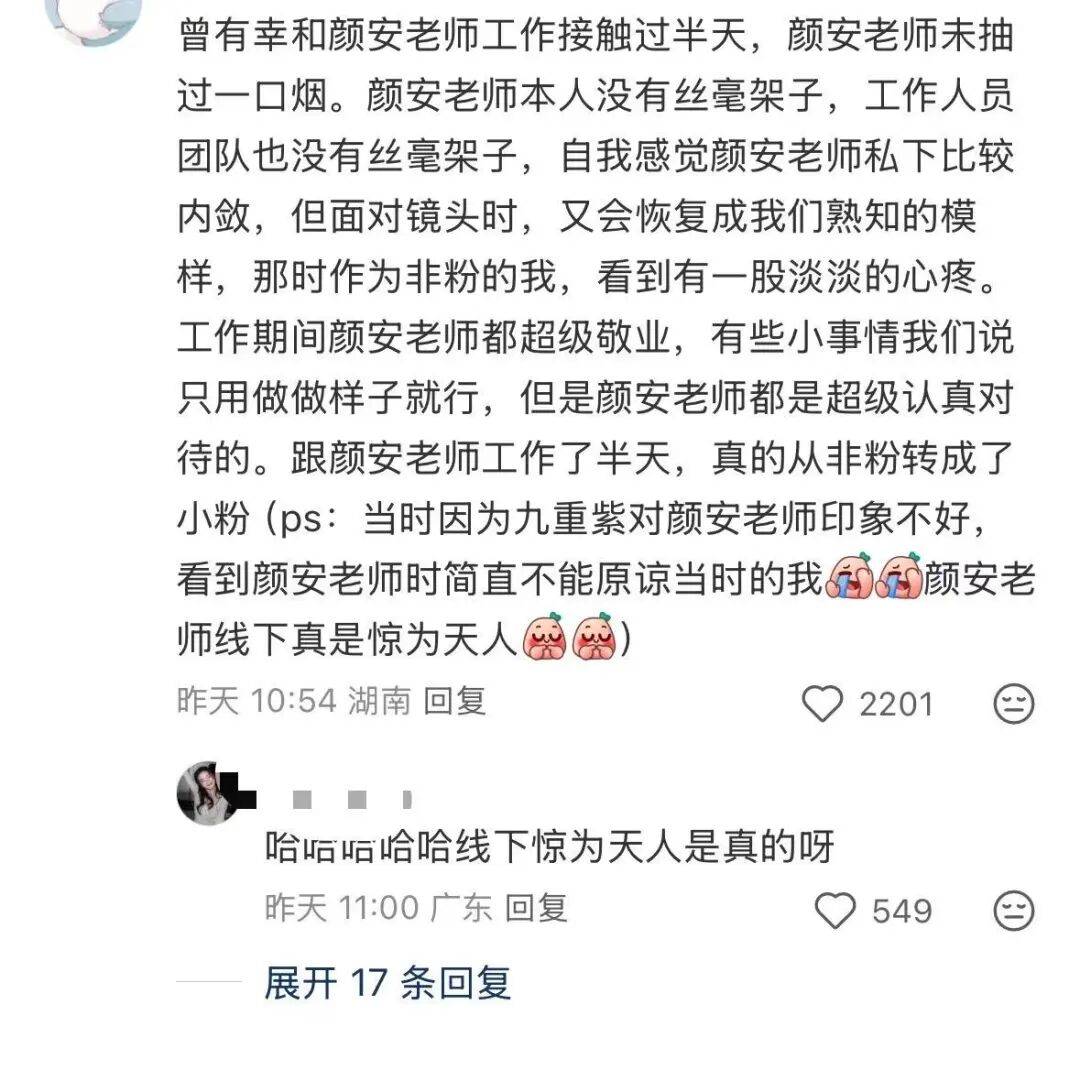Like the comment with 2201 likes
This screenshot has width=1080, height=1070.
click(825, 704)
